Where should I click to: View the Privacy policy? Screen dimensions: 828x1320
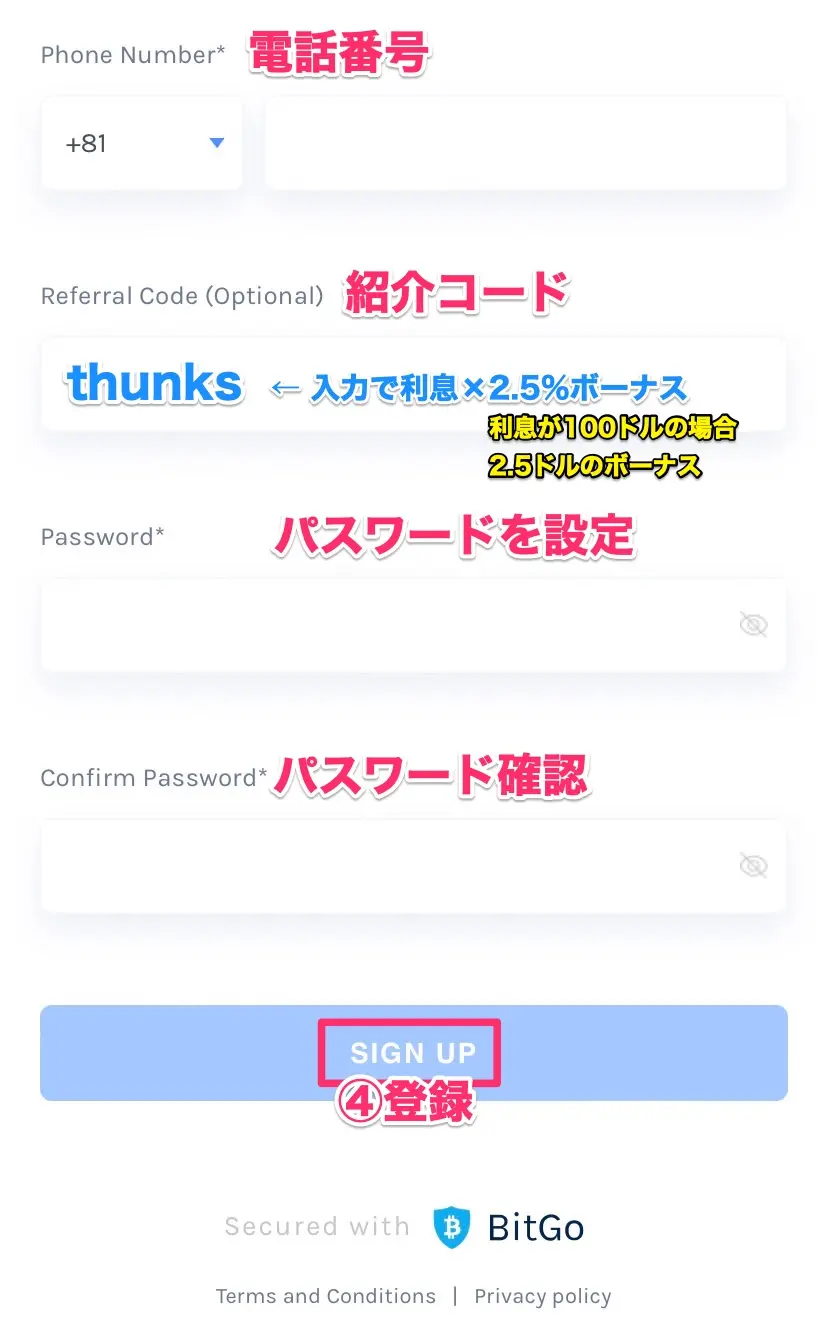(542, 1296)
